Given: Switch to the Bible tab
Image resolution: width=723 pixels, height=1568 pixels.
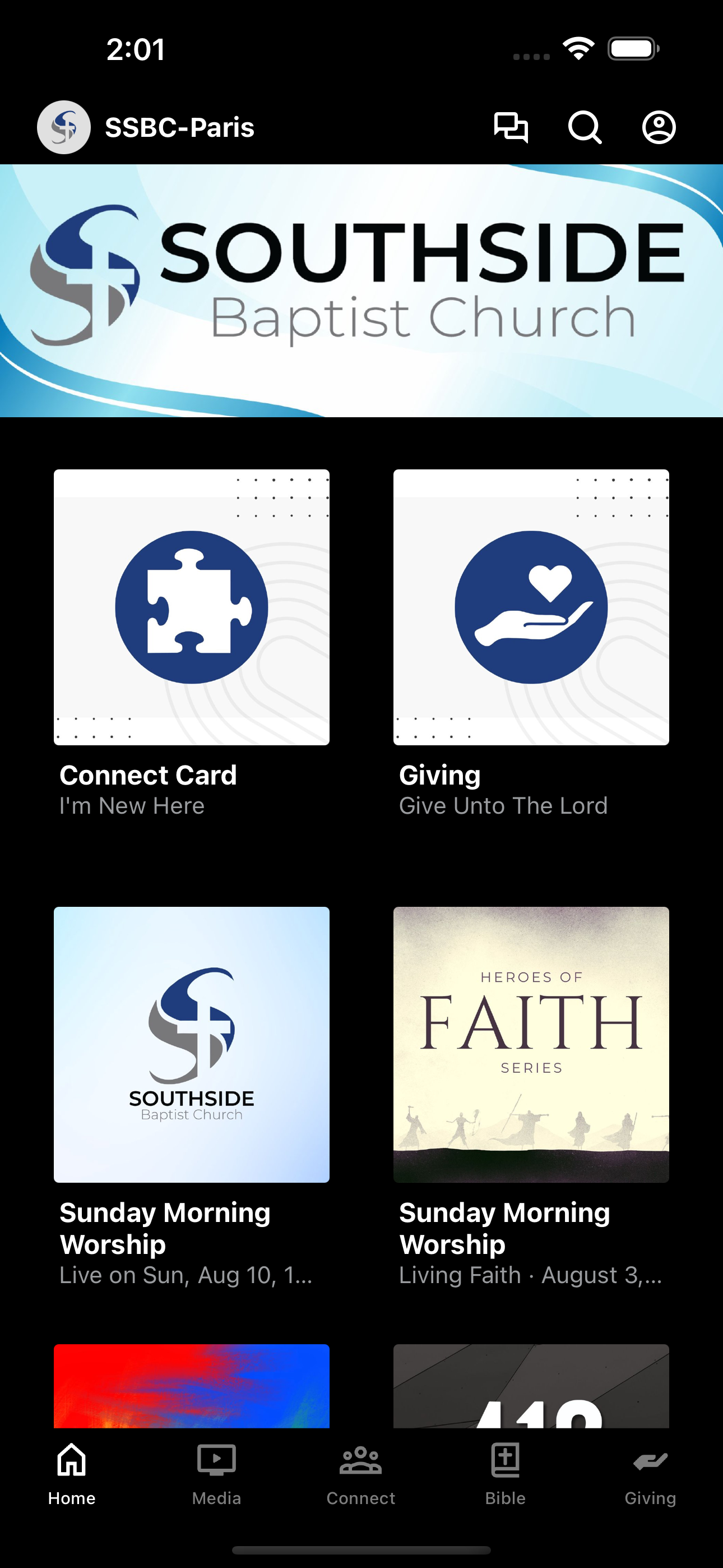Looking at the screenshot, I should click(506, 1474).
